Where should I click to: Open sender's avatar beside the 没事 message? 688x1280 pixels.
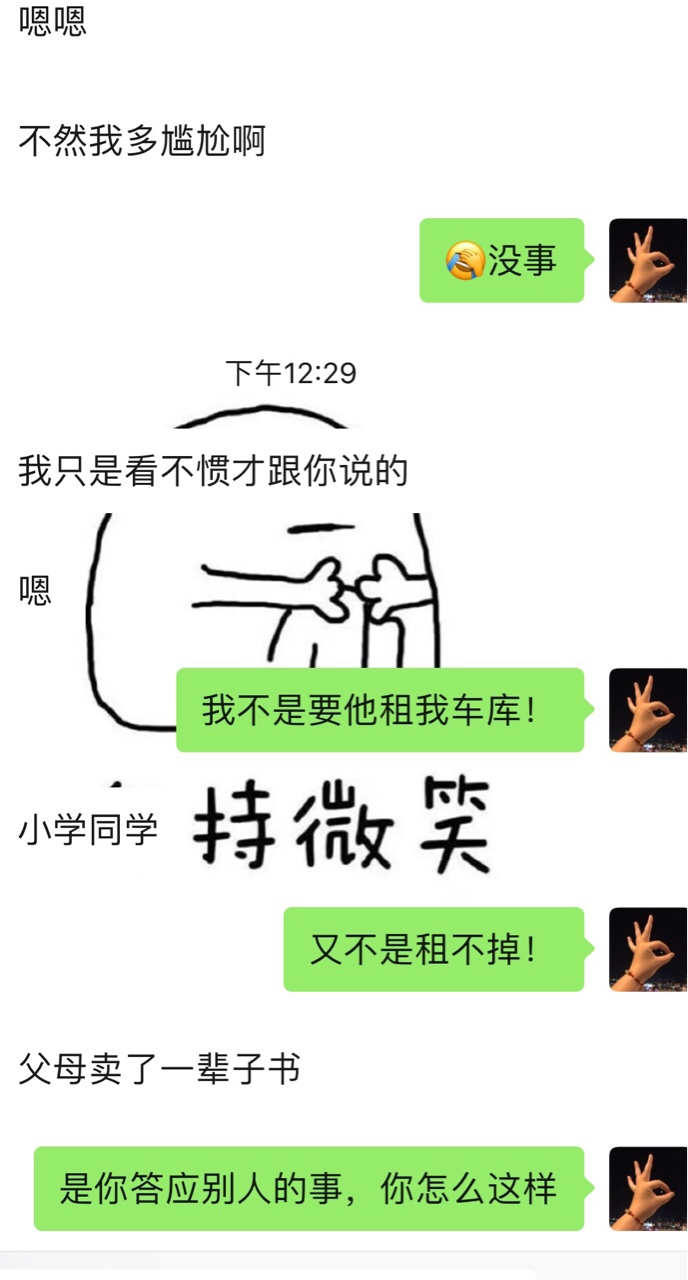pos(648,260)
